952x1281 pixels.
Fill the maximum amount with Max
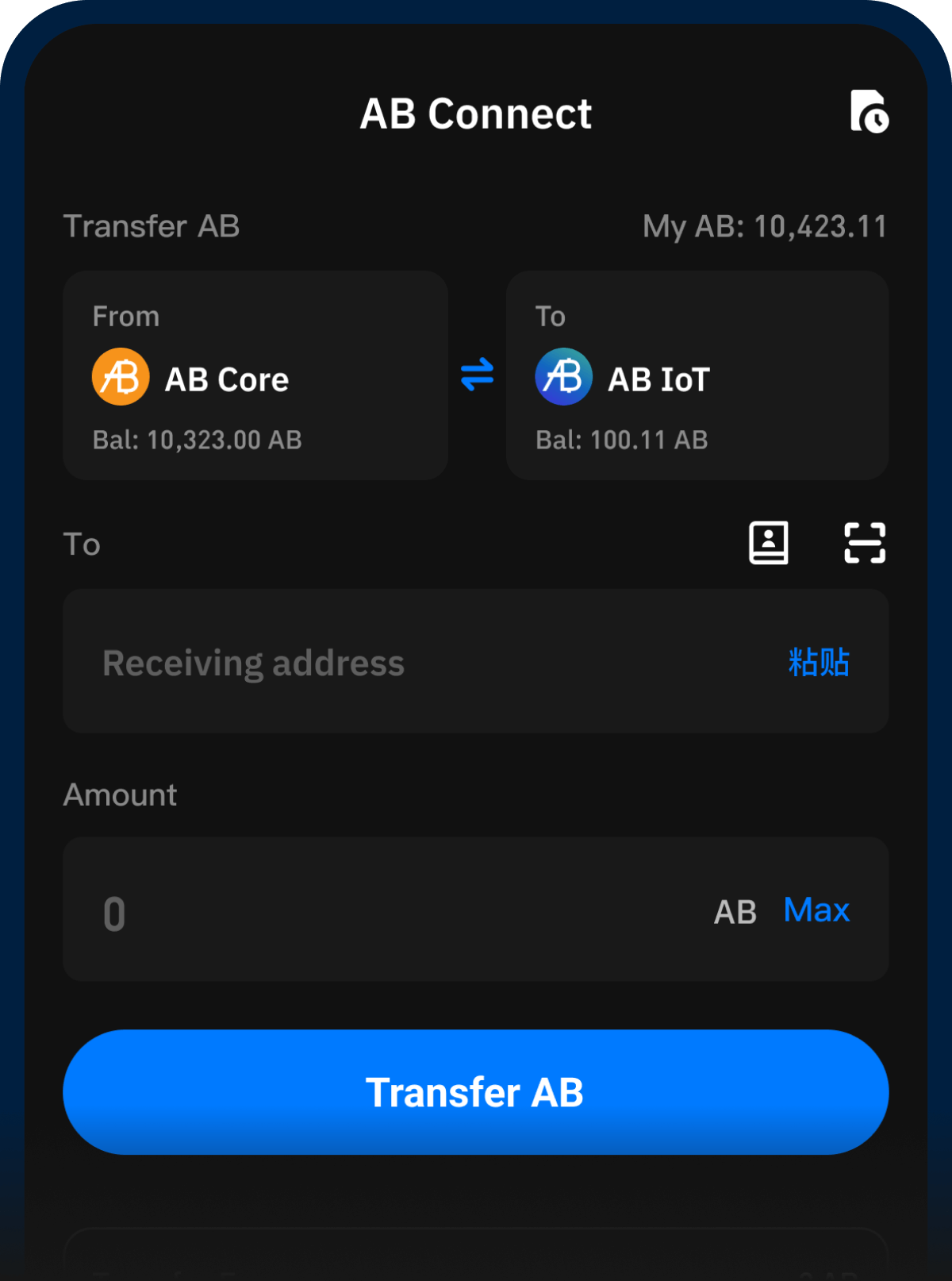[816, 910]
